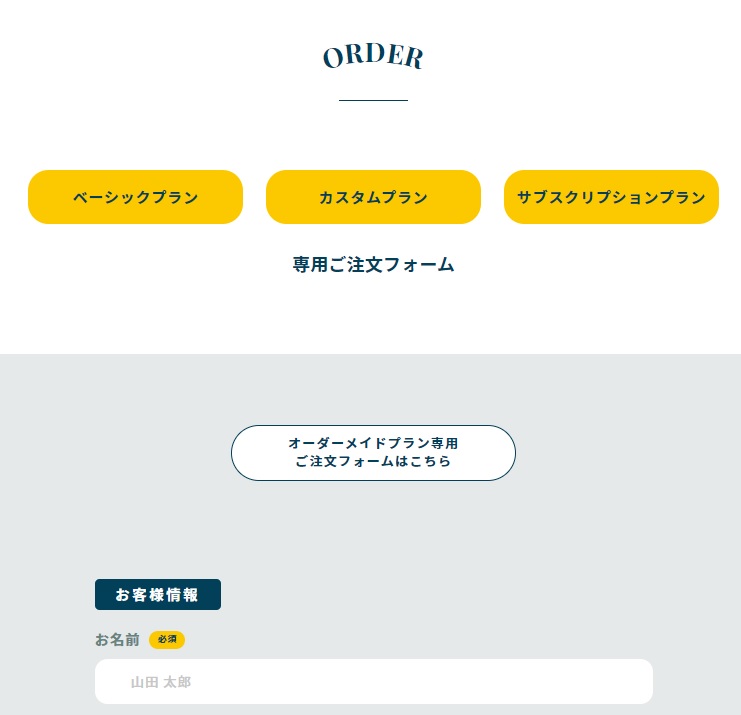Go to オーダーメイドプラン専用ご注文フォーム
741x715 pixels.
373,453
